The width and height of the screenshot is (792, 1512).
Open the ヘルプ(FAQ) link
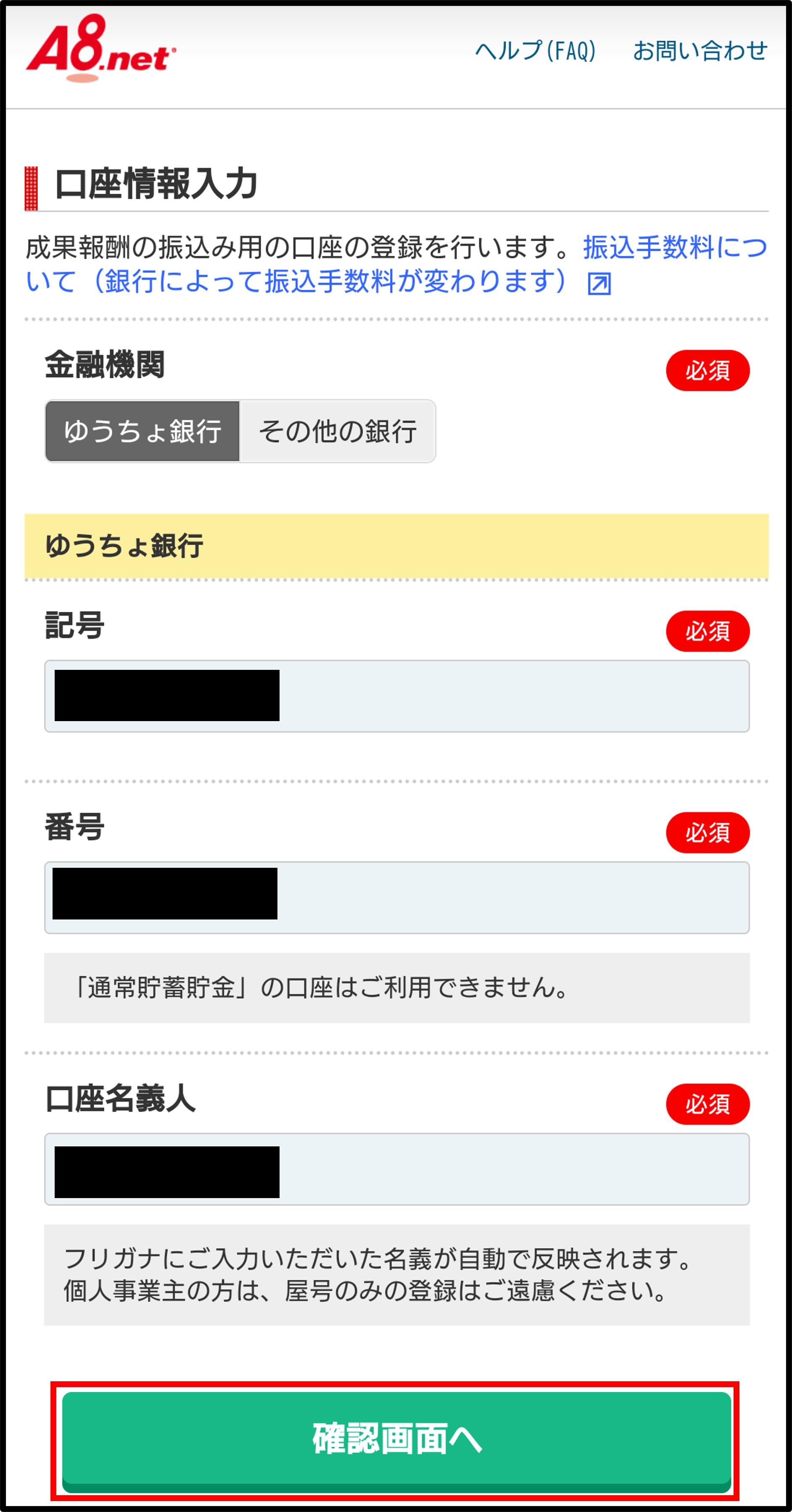coord(535,51)
